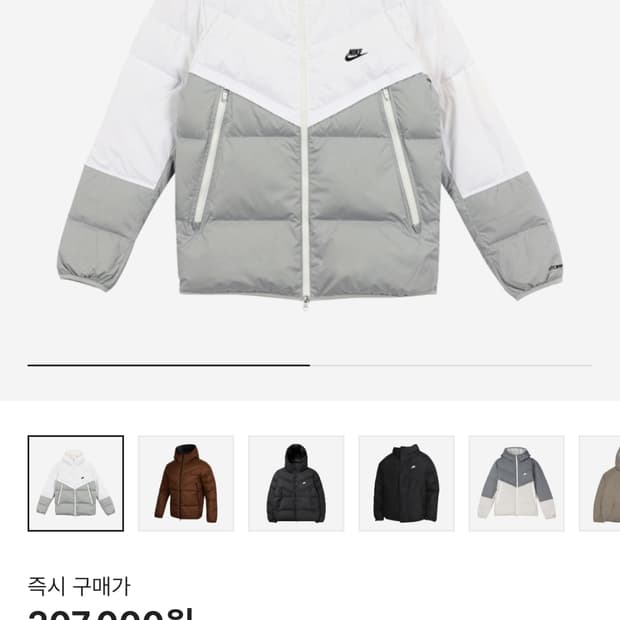Open the brown puffer jacket thumbnail

pyautogui.click(x=186, y=483)
